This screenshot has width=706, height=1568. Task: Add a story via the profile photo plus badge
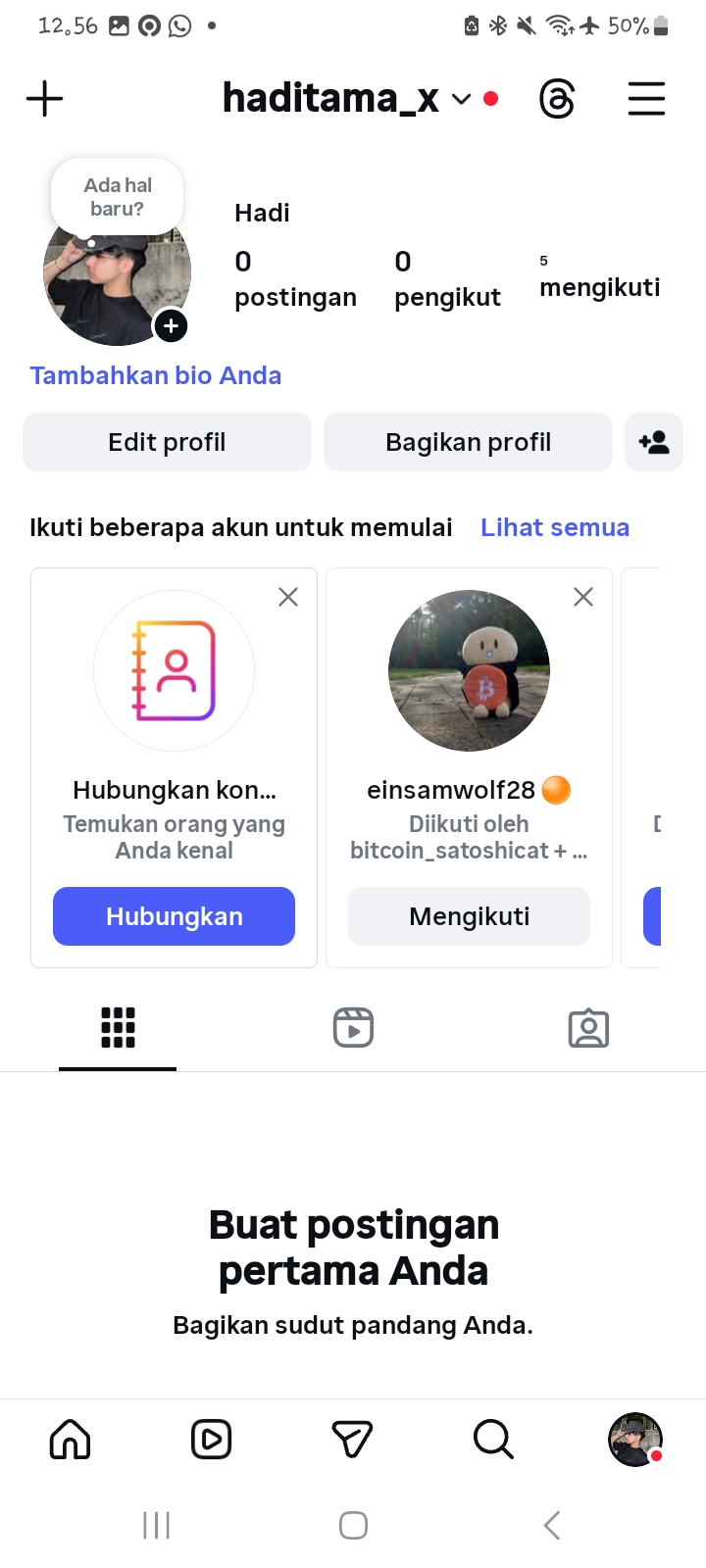(171, 326)
